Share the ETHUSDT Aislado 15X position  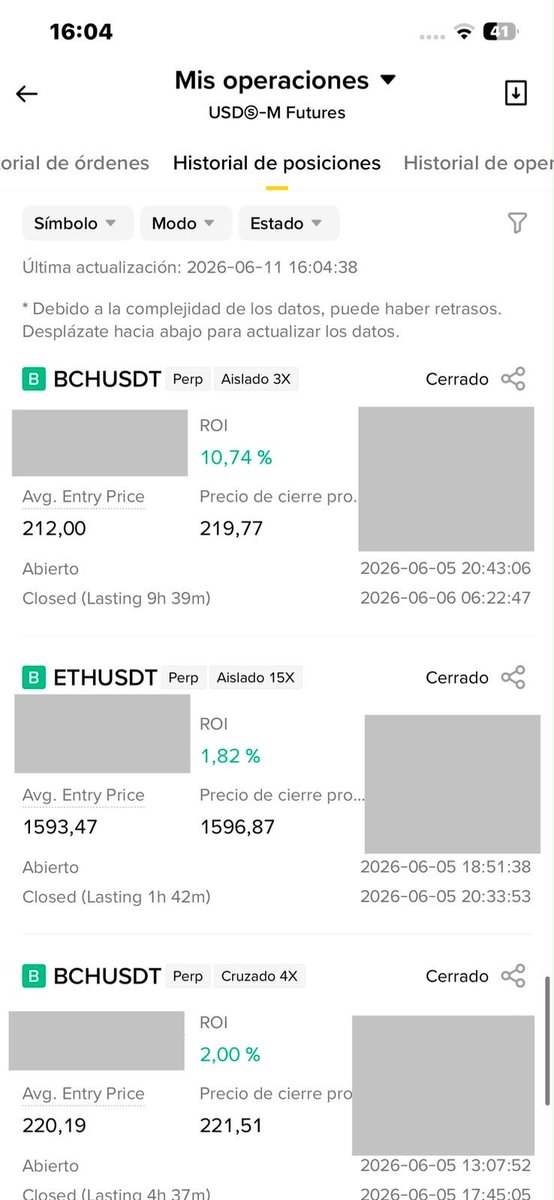point(513,677)
